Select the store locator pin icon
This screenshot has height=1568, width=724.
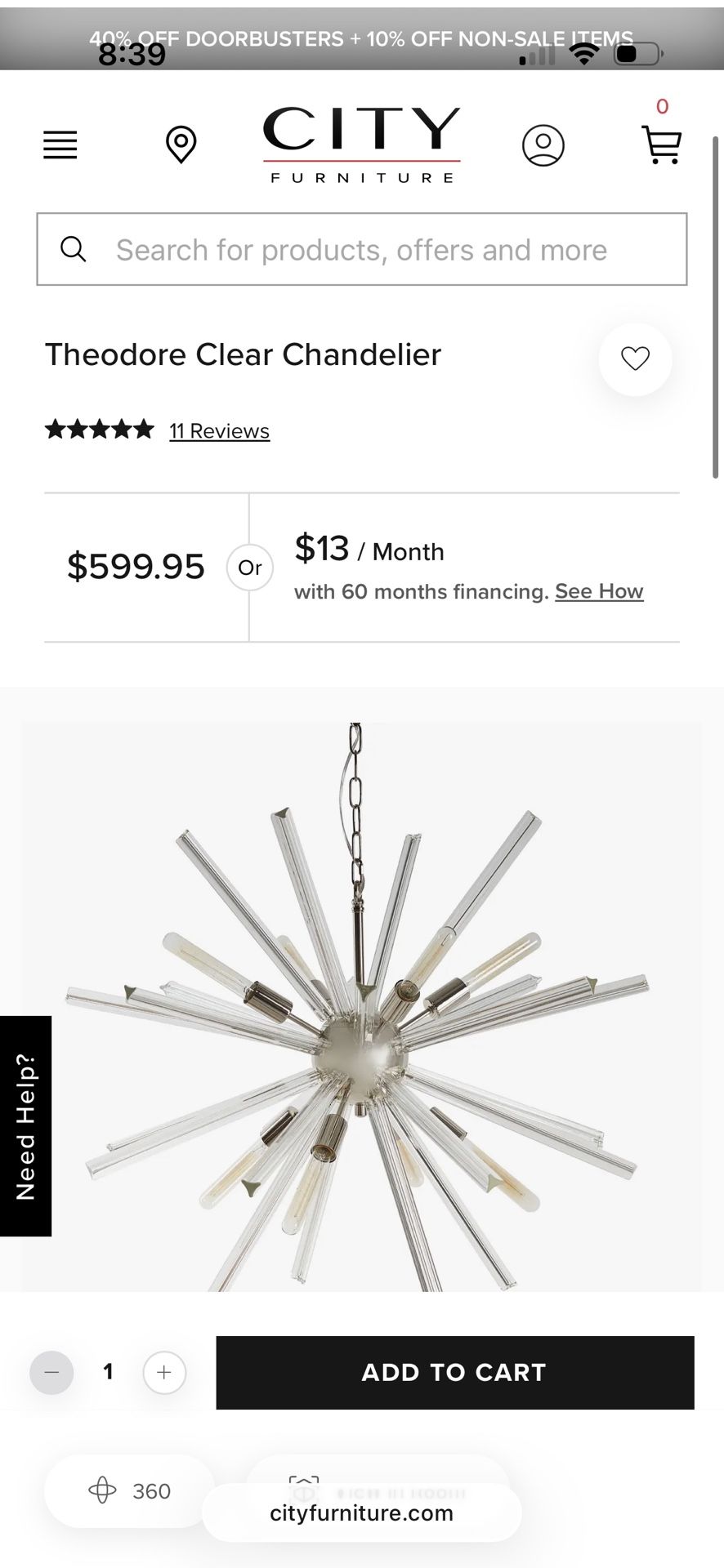[181, 145]
